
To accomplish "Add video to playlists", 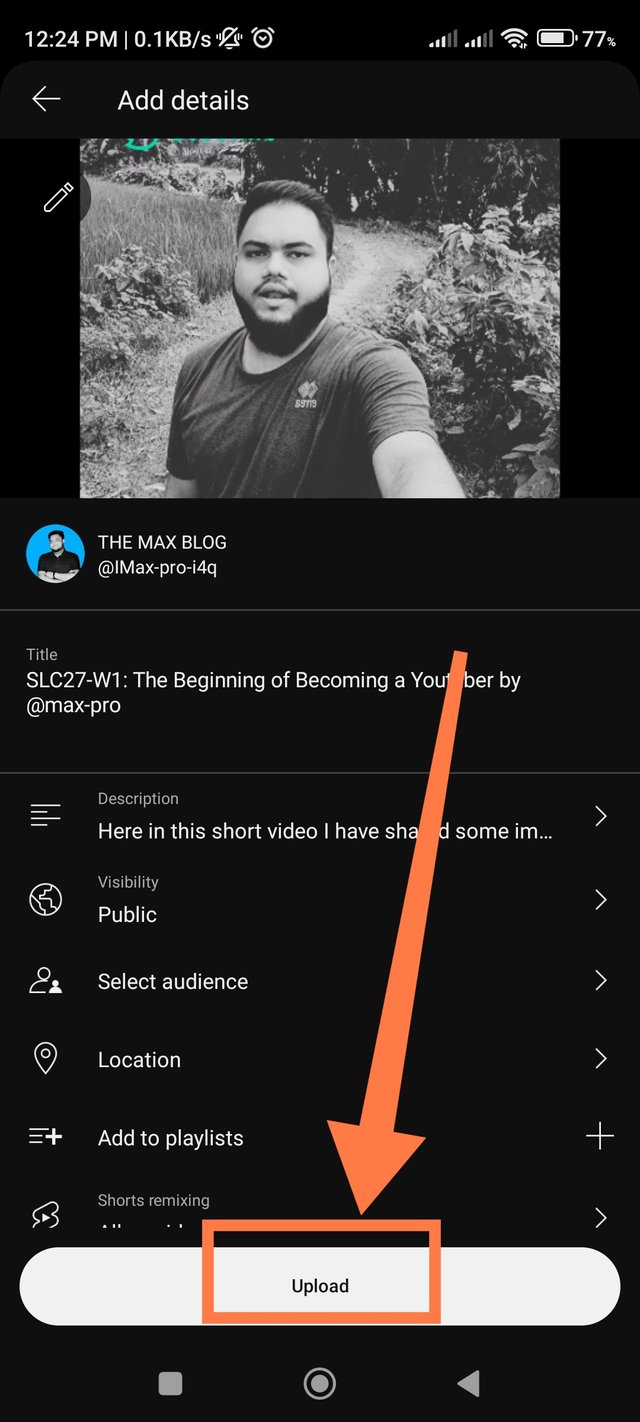I will (320, 1137).
